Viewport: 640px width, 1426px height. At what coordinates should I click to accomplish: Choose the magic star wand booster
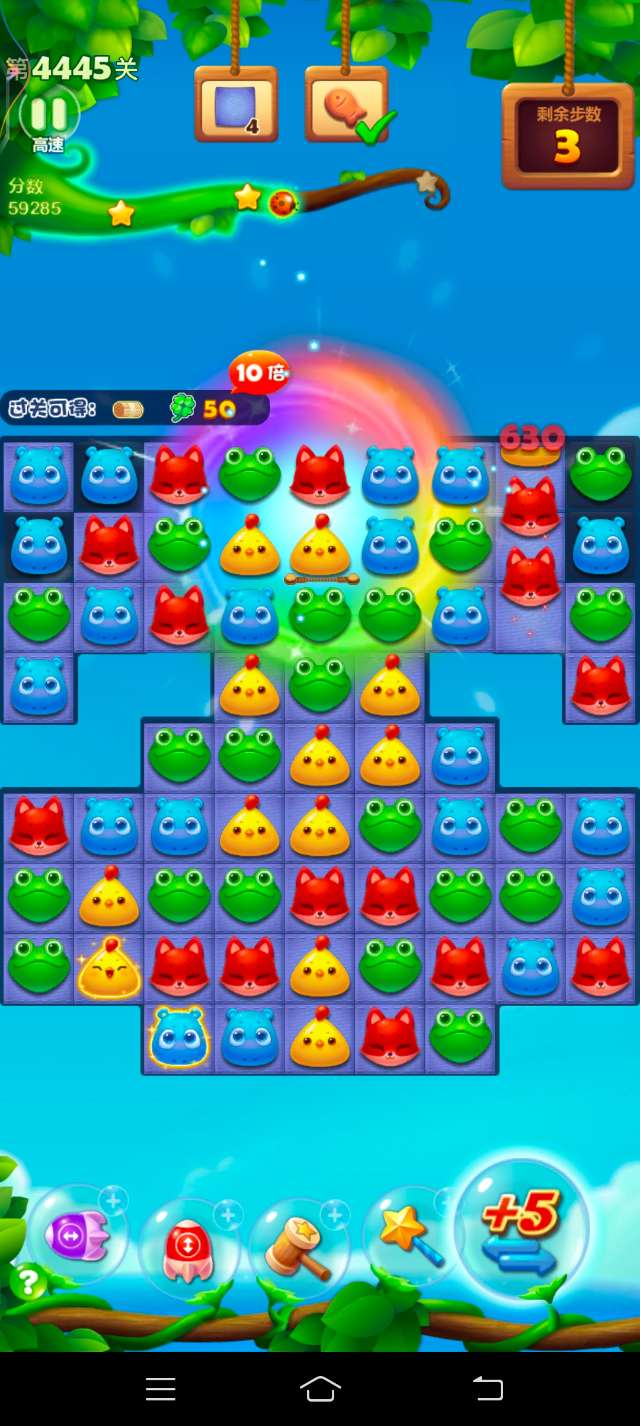click(408, 1236)
